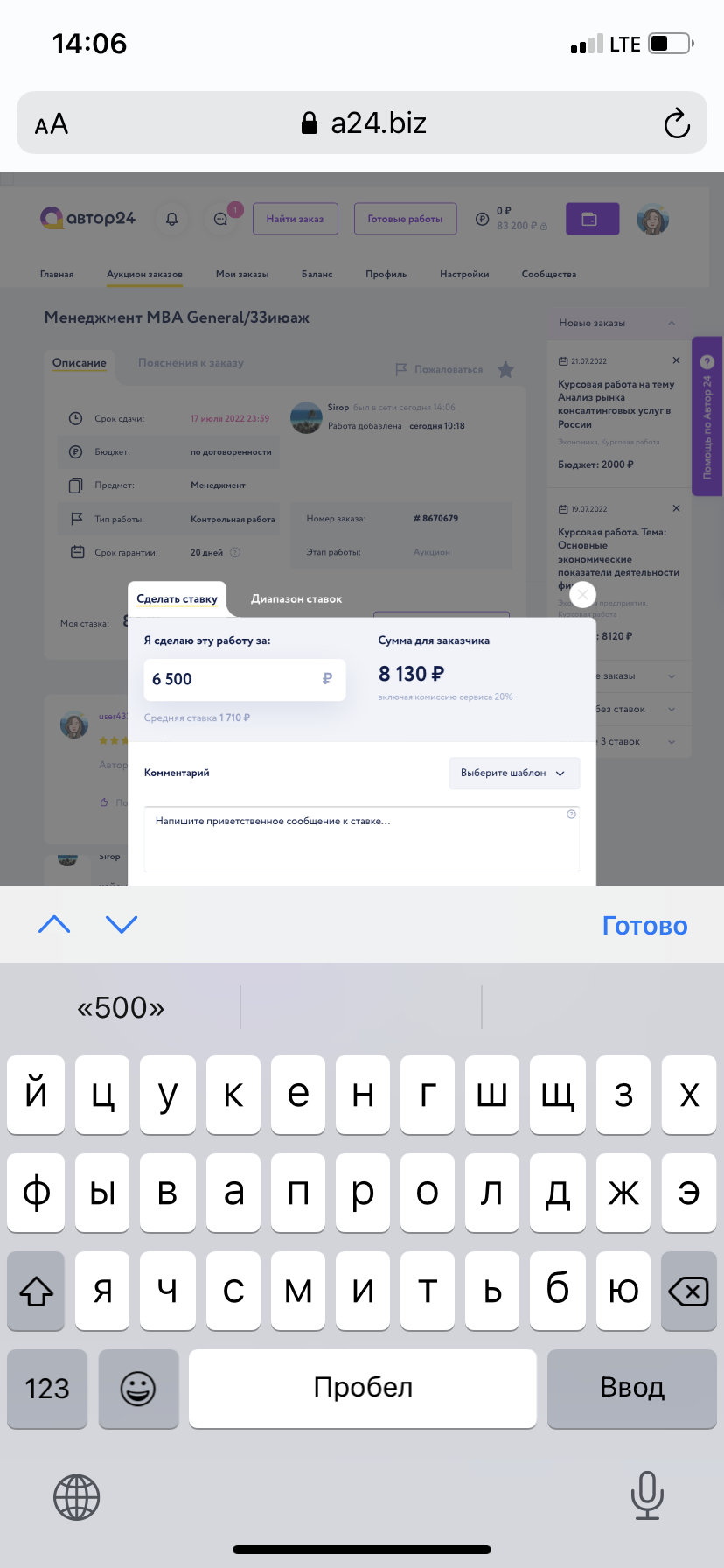Close the bid dialog

click(x=582, y=595)
